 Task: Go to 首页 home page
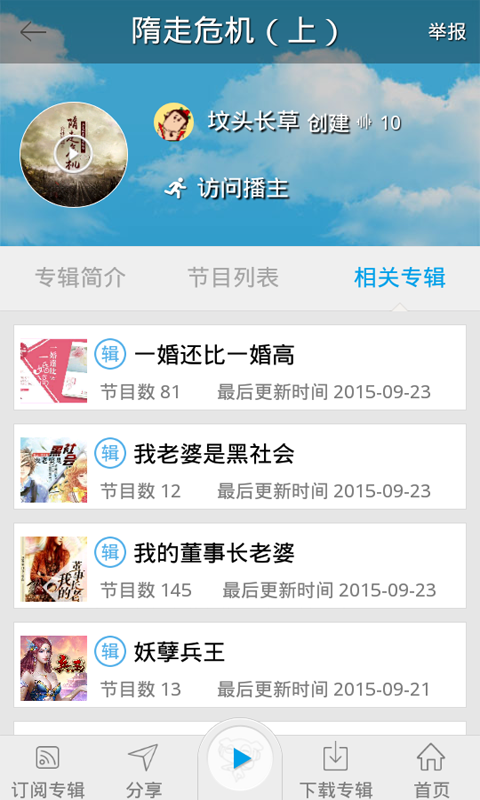click(432, 769)
